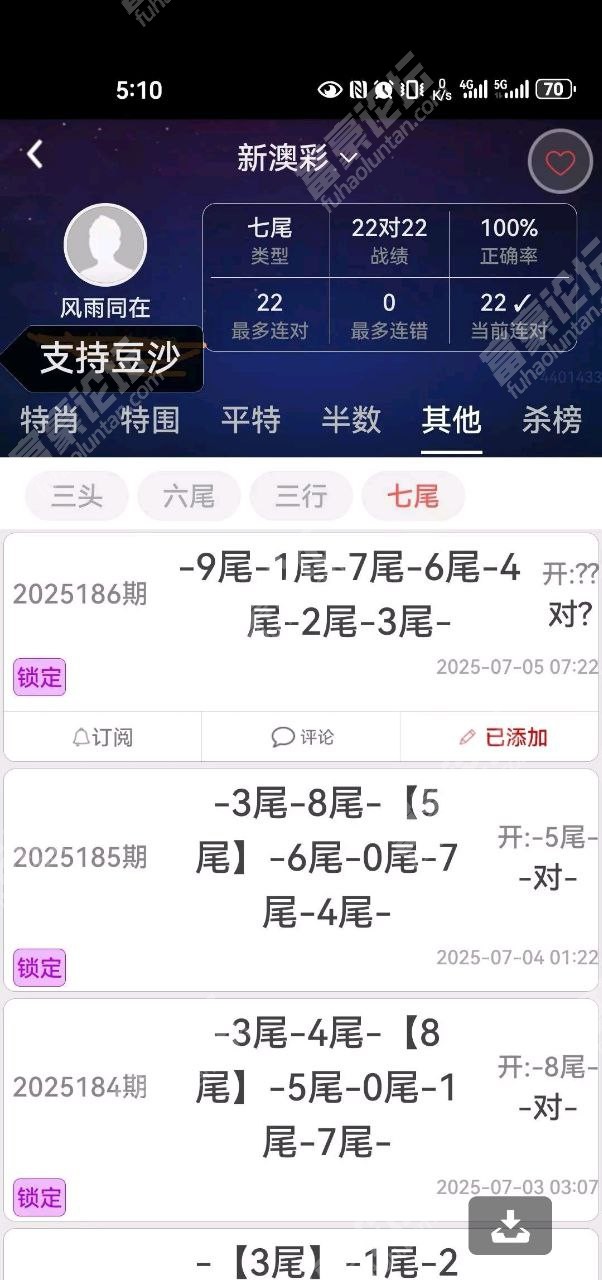Switch to the 半数 tab

click(x=351, y=420)
